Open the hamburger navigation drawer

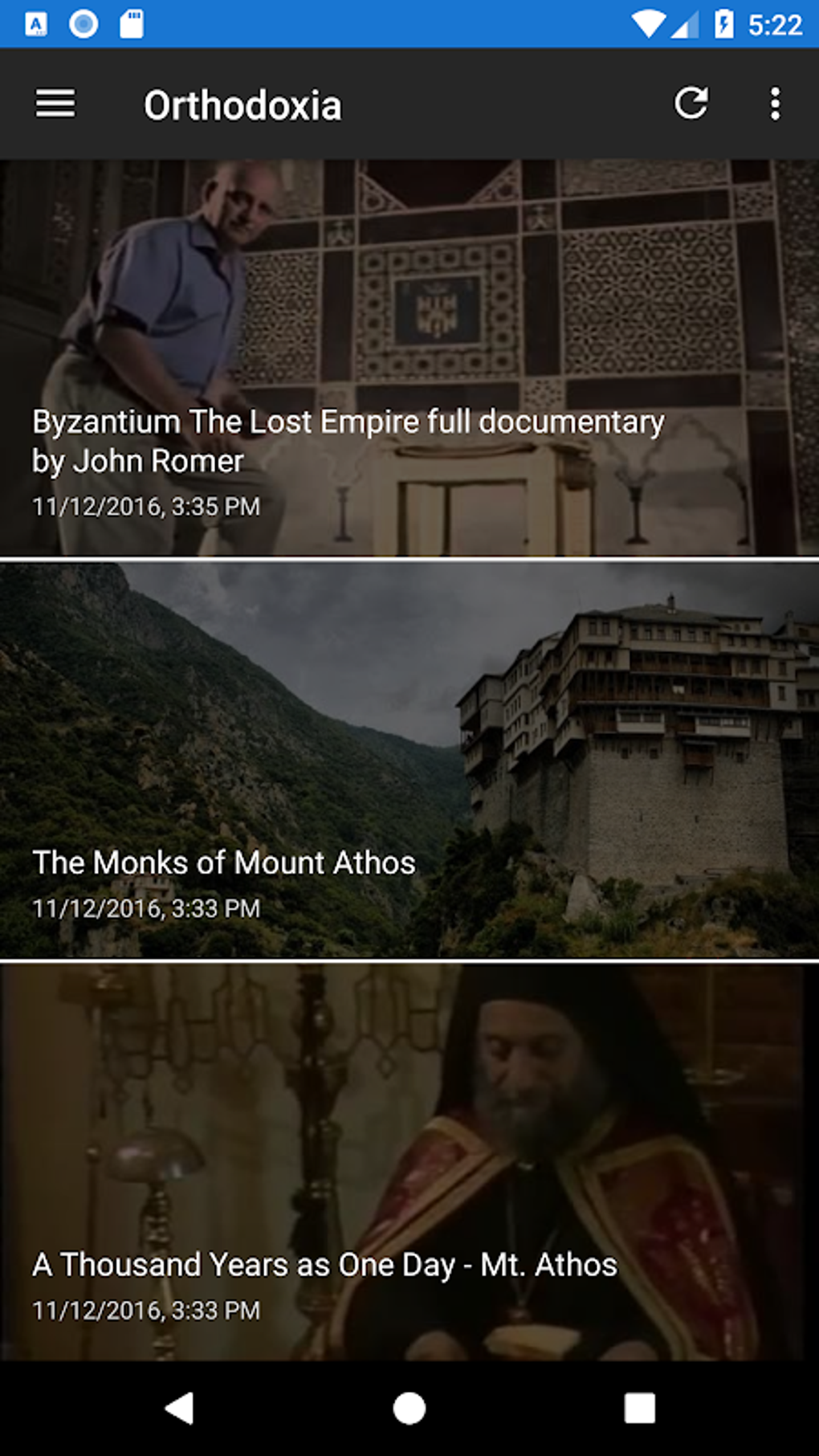(55, 104)
